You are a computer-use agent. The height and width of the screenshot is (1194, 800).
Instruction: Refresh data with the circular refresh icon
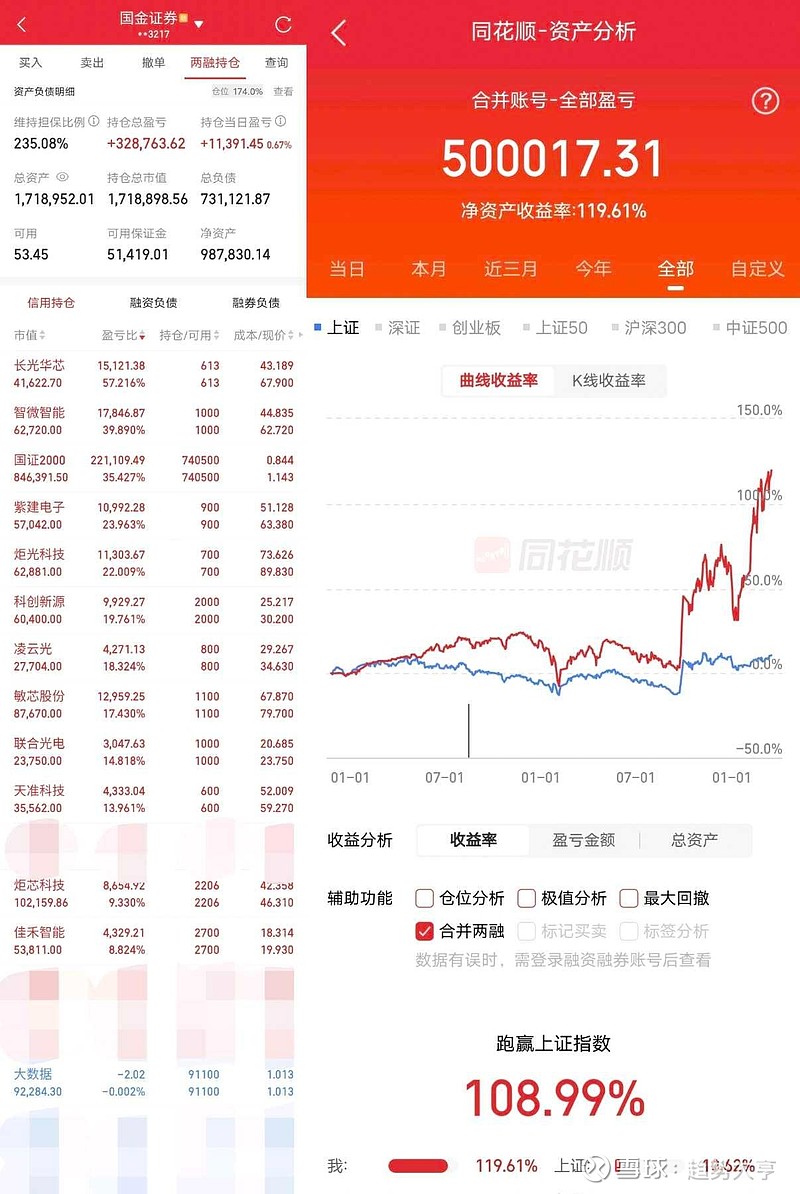(284, 26)
